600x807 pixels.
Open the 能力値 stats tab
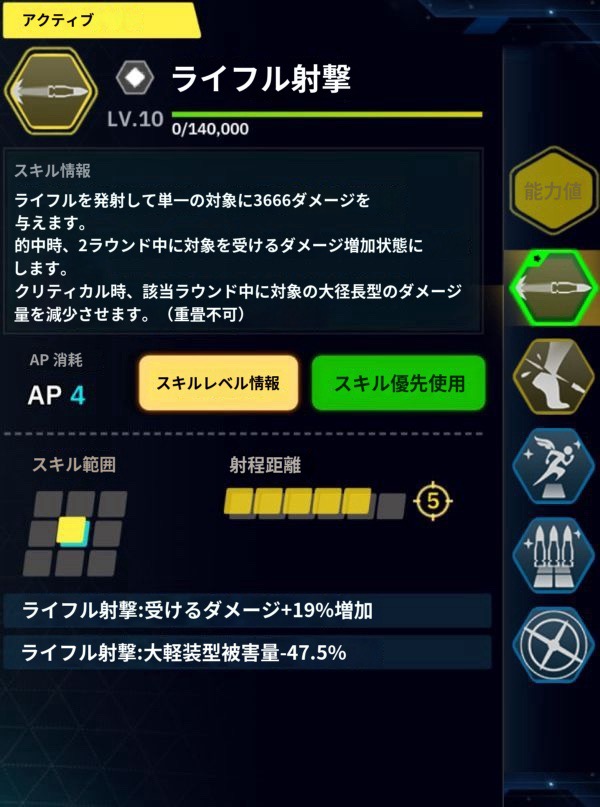click(551, 190)
